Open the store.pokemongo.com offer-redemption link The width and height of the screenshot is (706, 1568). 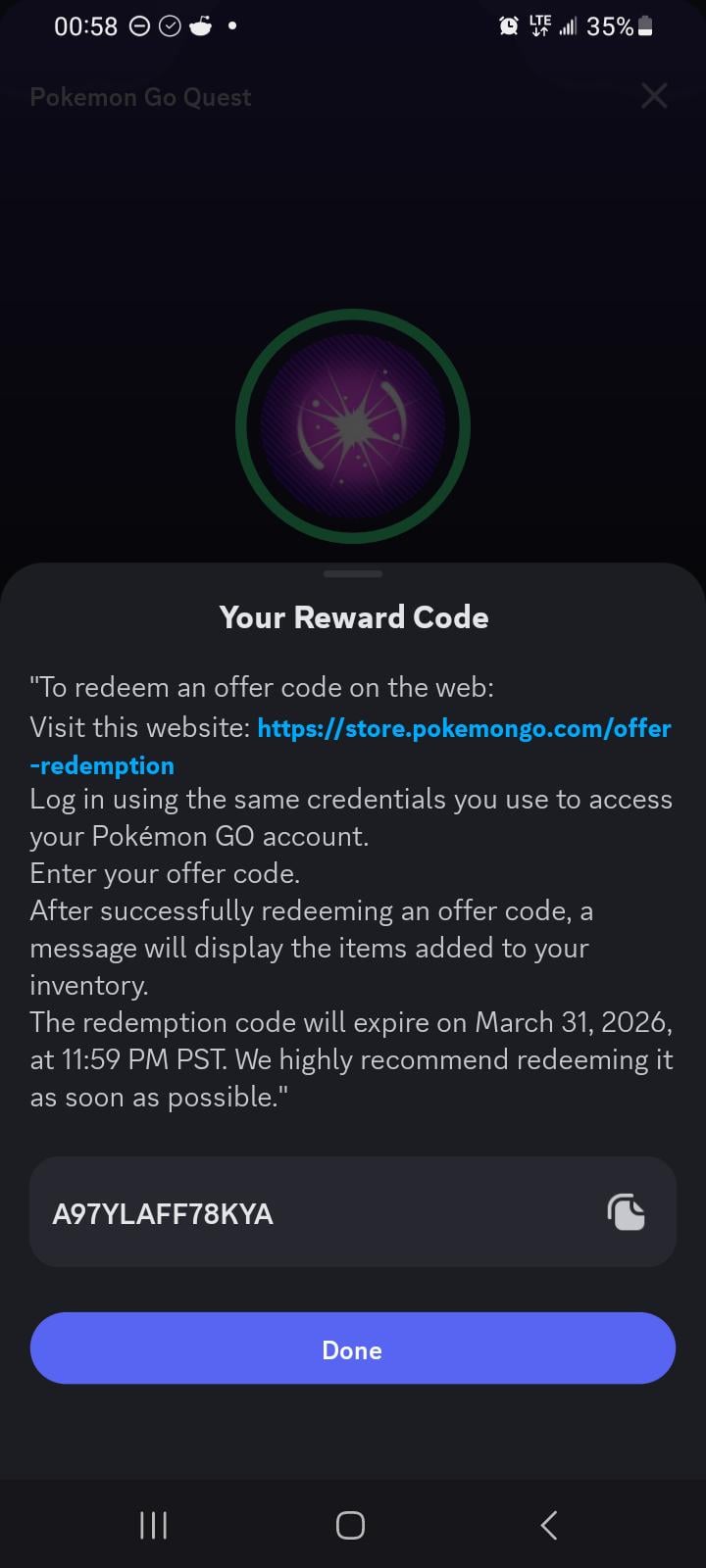coord(464,729)
